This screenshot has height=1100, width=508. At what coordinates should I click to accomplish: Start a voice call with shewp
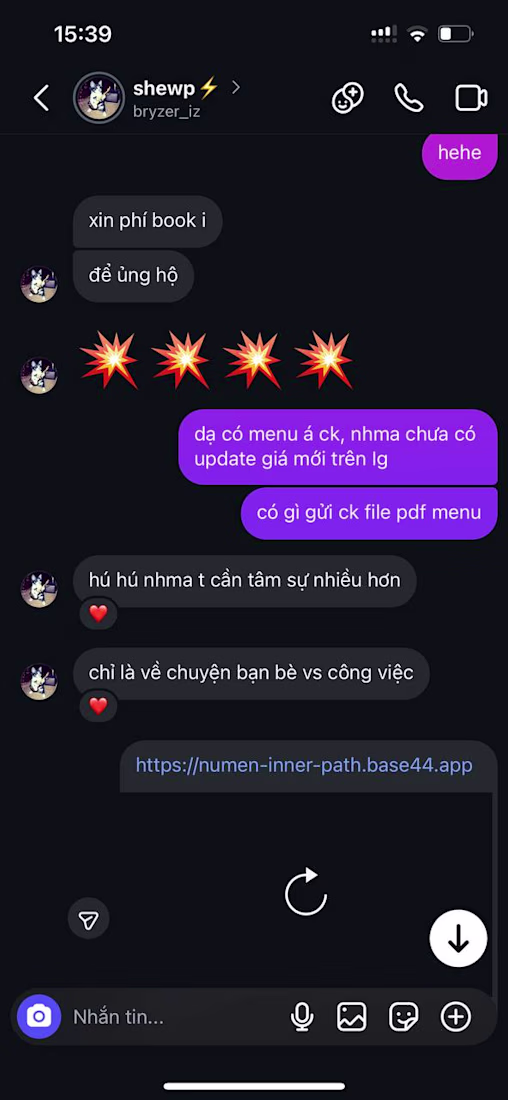click(x=409, y=98)
